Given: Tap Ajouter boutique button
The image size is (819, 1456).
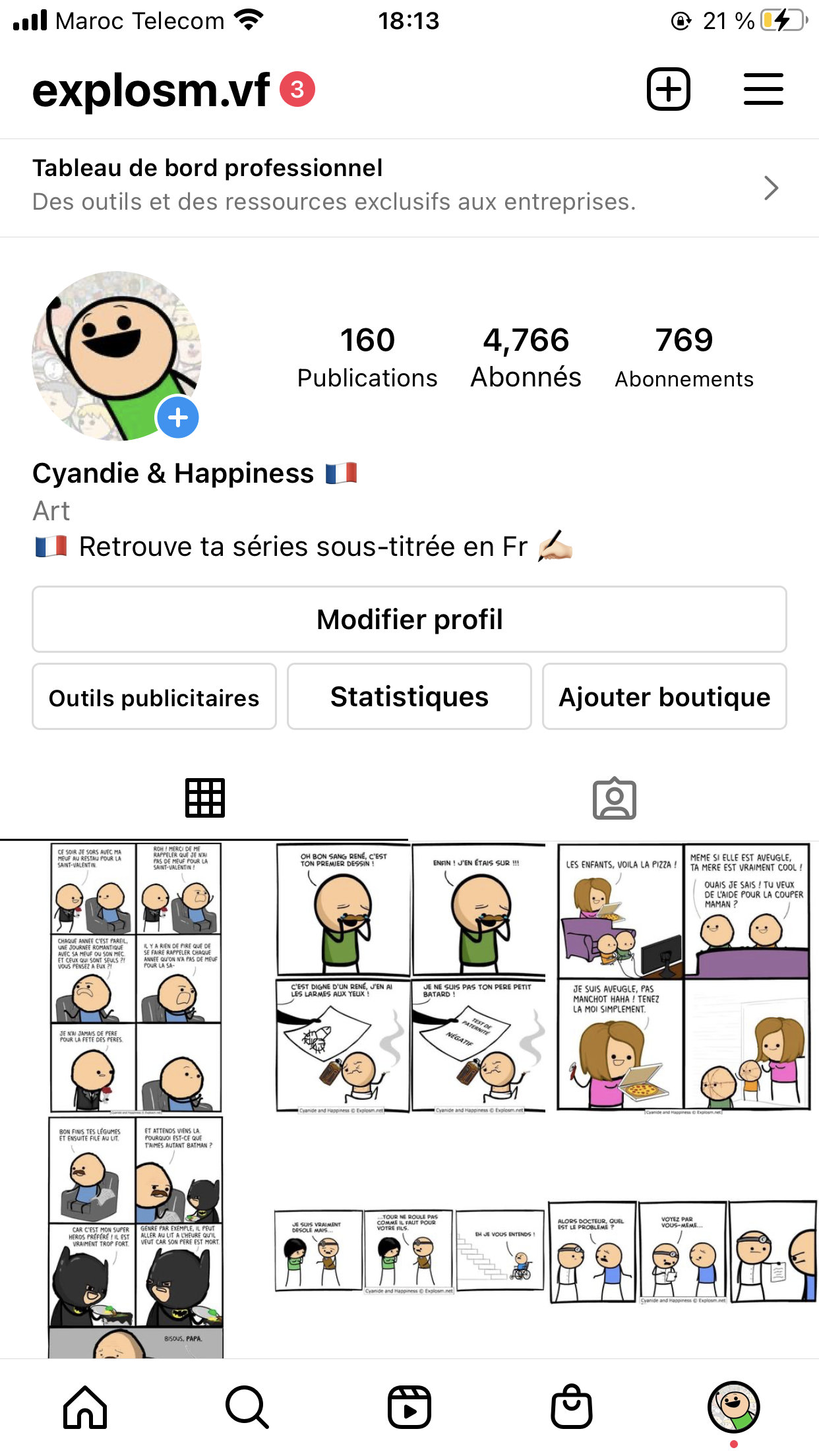Looking at the screenshot, I should coord(664,697).
